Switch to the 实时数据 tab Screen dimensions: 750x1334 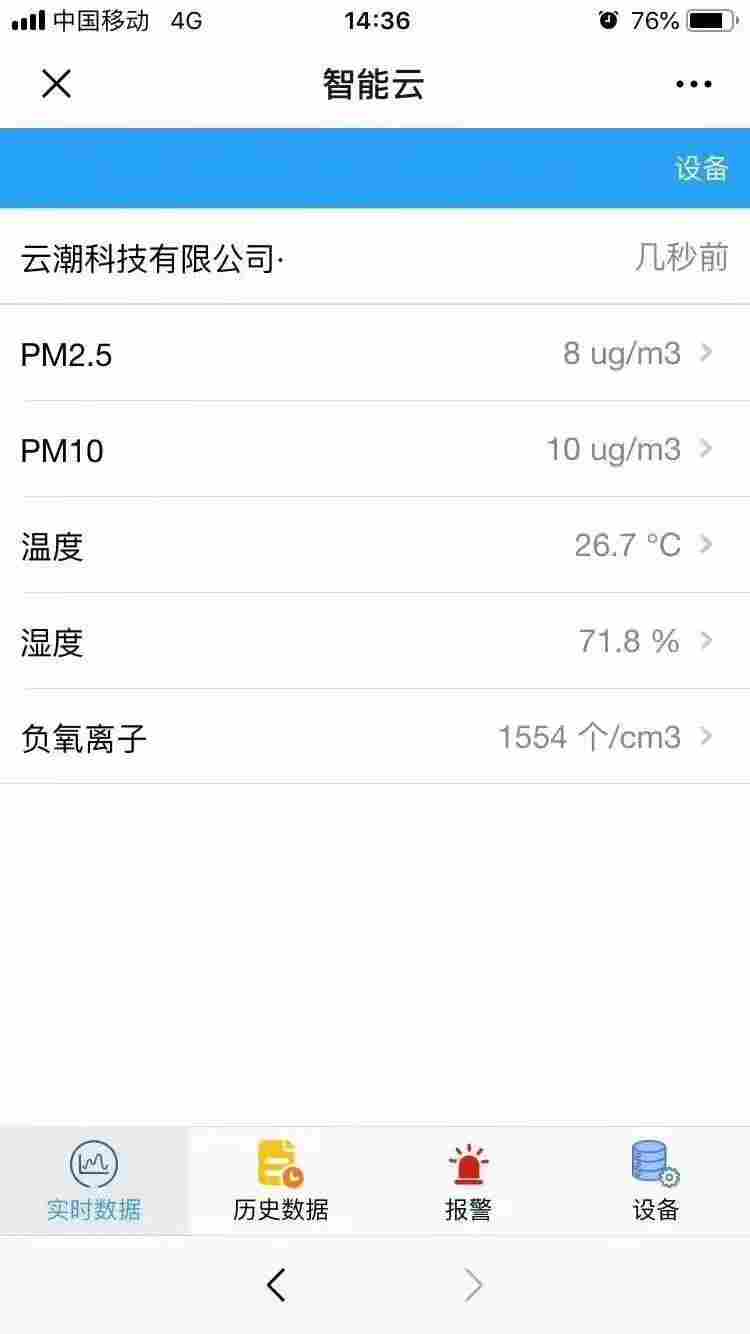click(94, 1182)
